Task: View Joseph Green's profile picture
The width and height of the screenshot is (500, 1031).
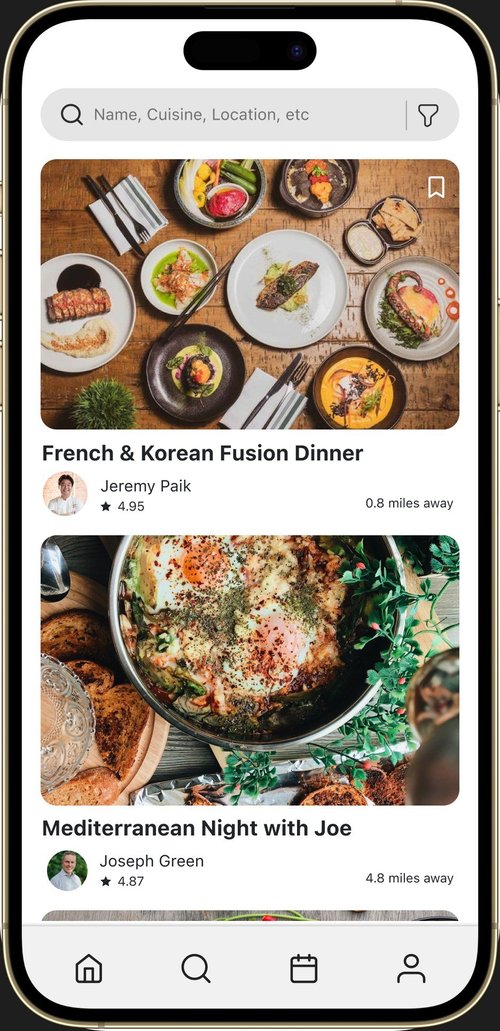Action: tap(67, 870)
